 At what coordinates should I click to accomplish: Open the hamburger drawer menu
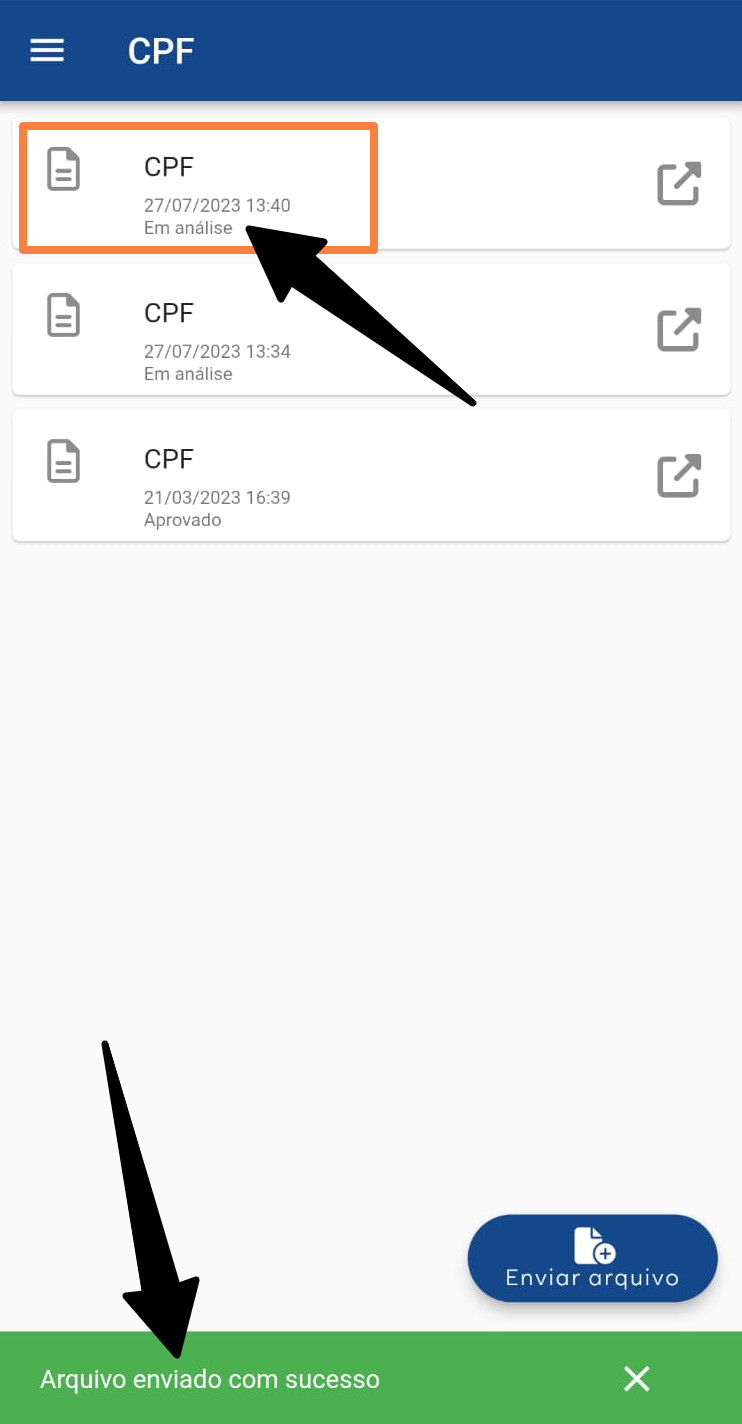[47, 50]
